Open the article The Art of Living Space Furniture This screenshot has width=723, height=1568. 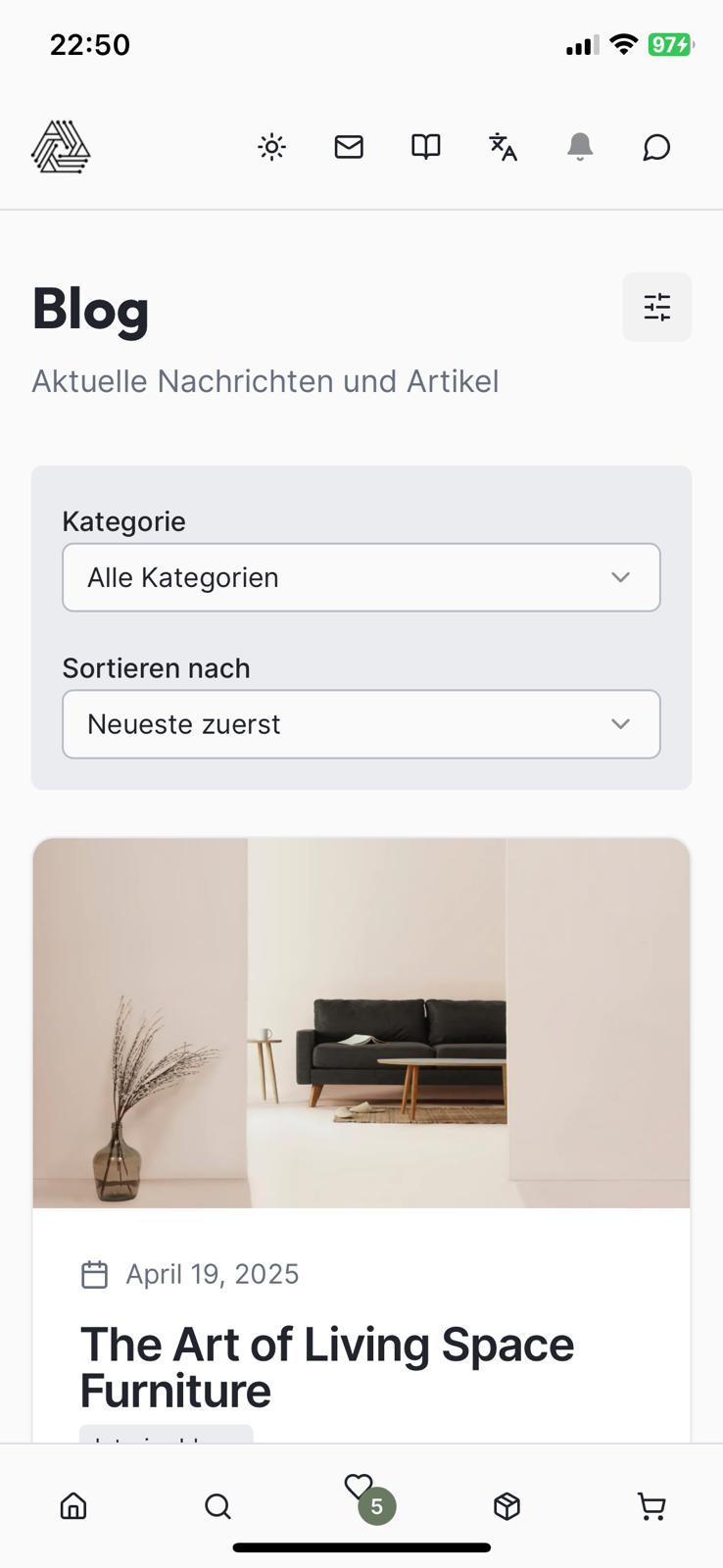tap(326, 1366)
